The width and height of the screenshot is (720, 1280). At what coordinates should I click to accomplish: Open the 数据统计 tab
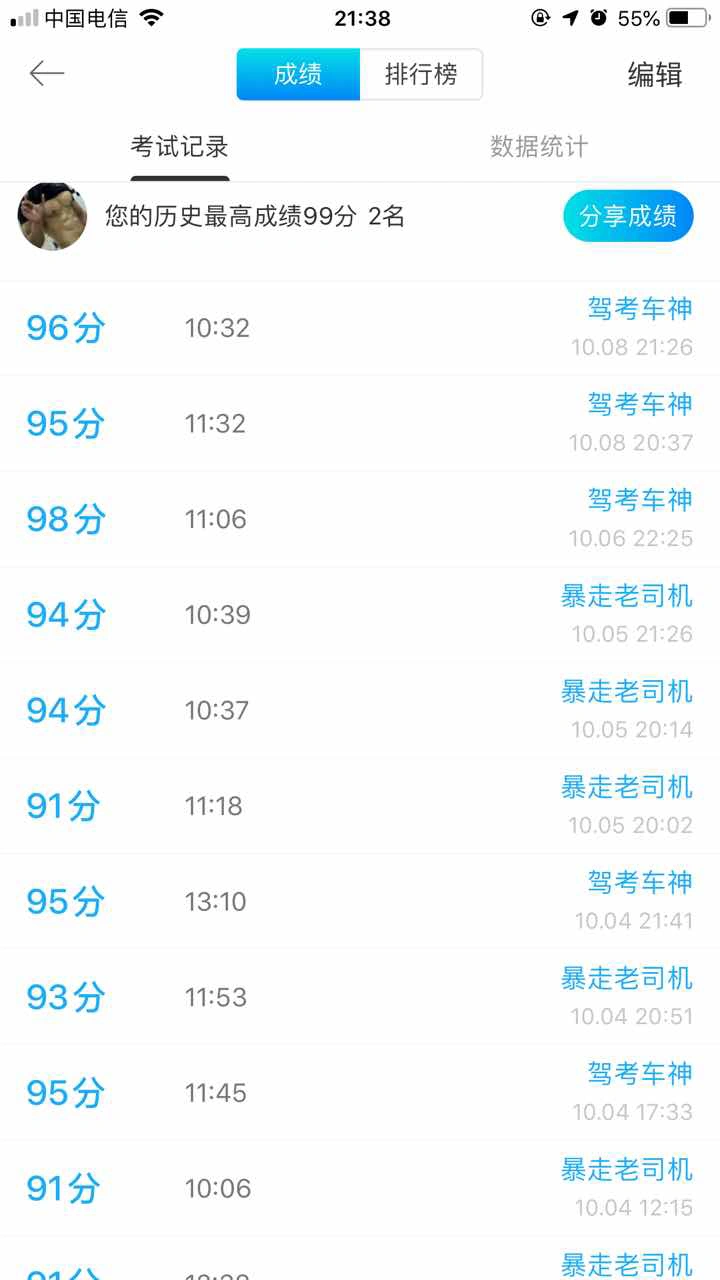tap(539, 147)
